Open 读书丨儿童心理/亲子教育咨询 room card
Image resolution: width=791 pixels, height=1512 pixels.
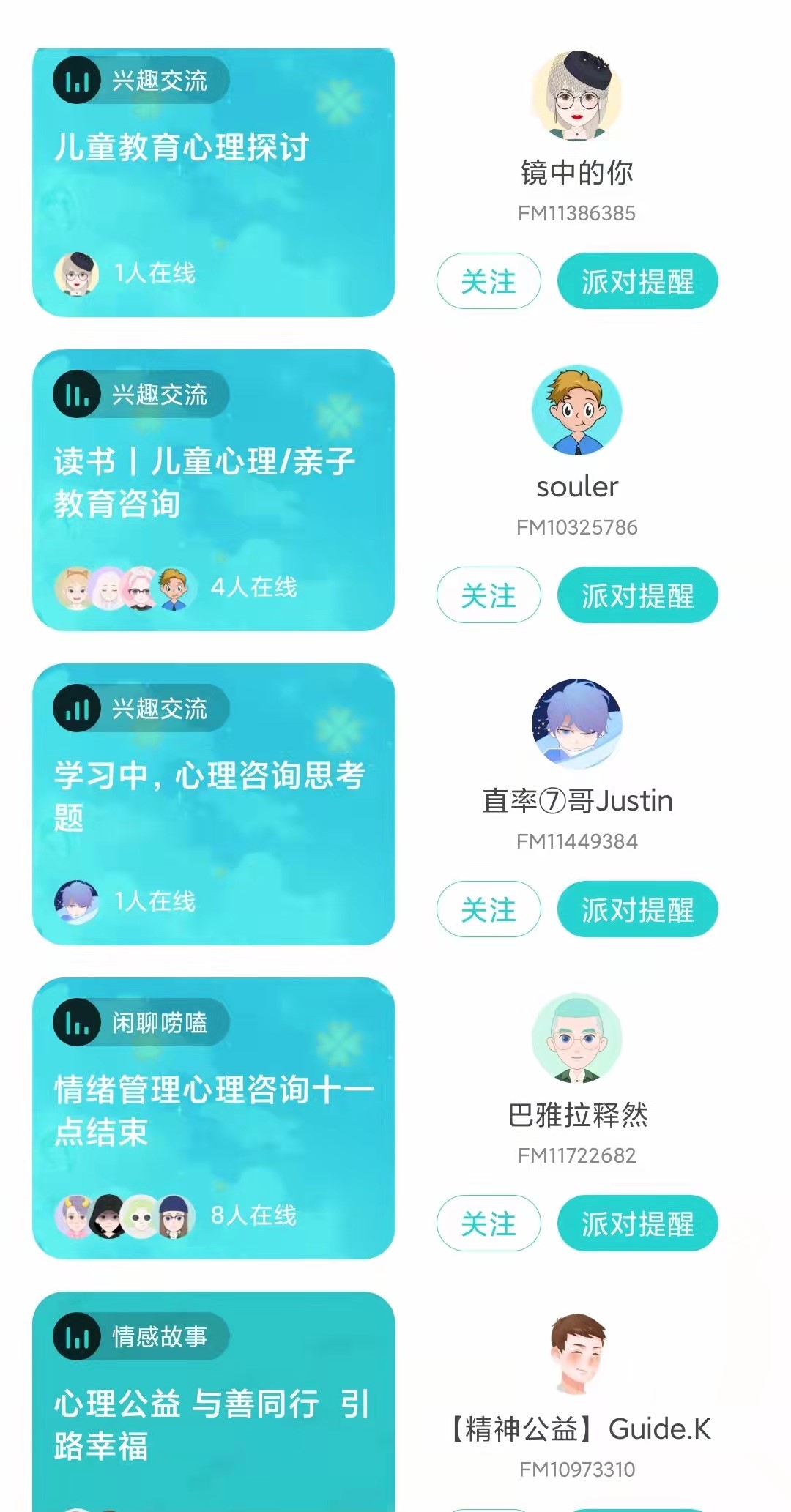(213, 491)
